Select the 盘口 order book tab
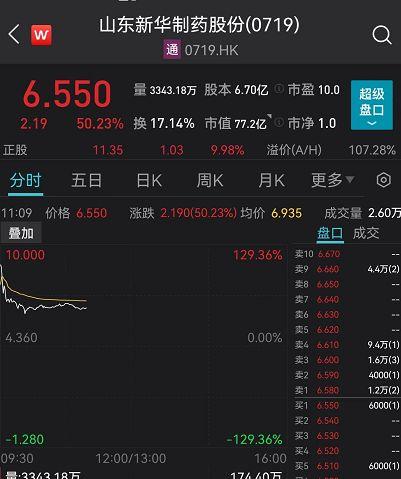Screen dimensions: 401x479 pos(330,233)
